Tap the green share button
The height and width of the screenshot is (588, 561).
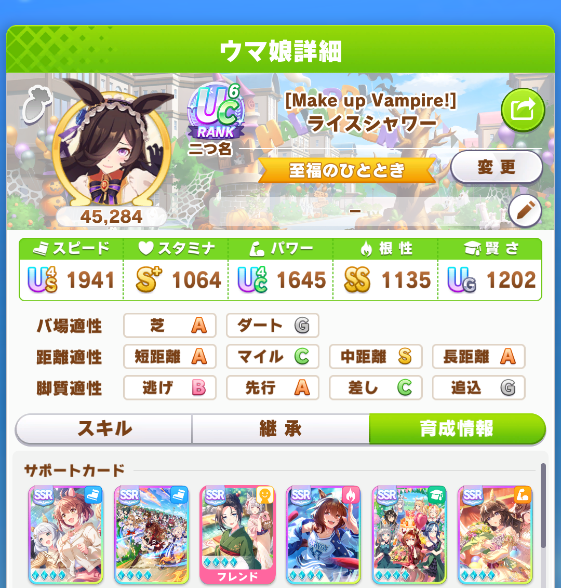(523, 110)
